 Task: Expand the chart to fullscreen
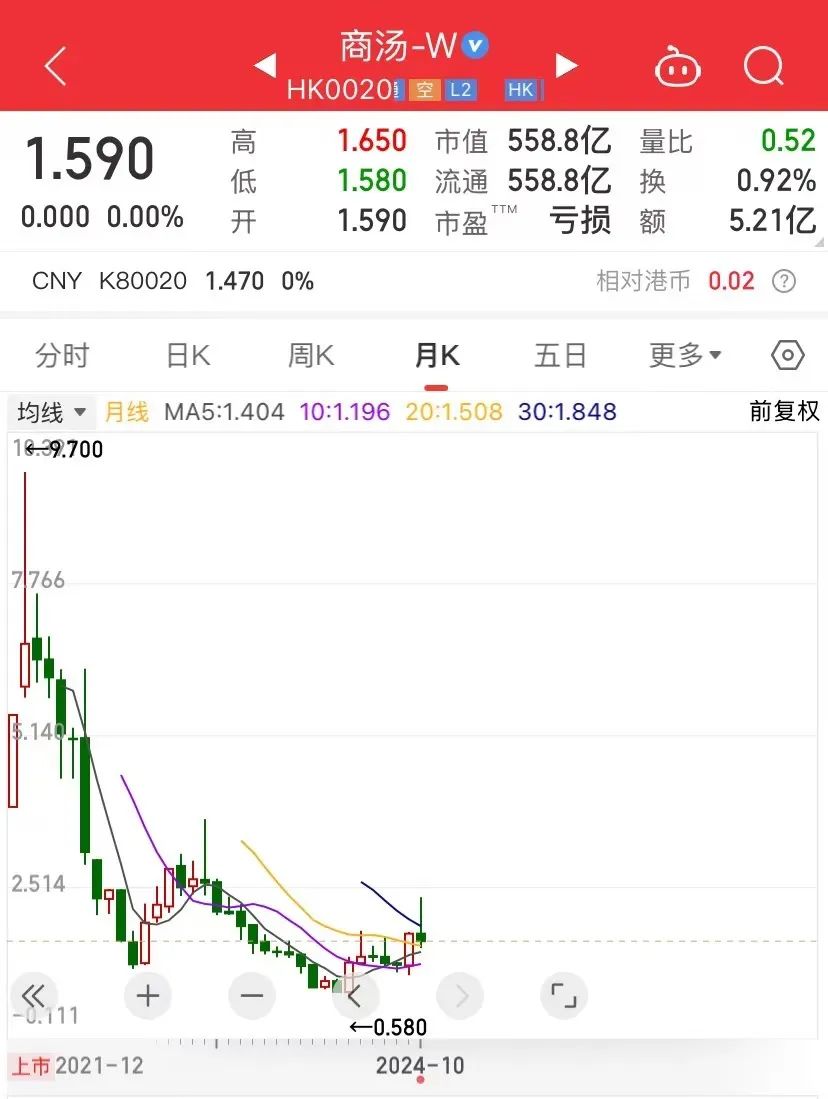click(563, 995)
